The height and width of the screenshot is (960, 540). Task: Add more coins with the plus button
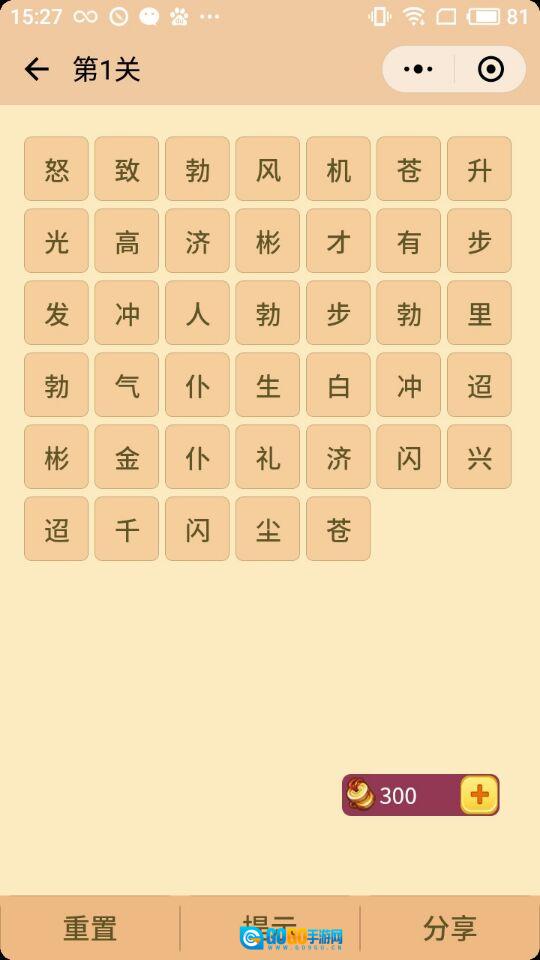480,795
